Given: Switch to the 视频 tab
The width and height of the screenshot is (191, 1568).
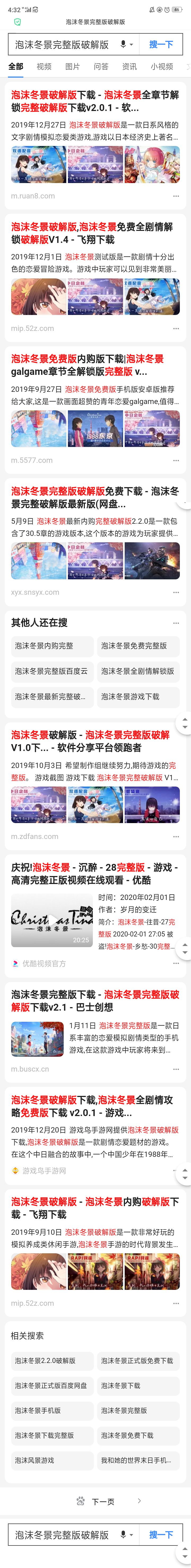Looking at the screenshot, I should [44, 66].
